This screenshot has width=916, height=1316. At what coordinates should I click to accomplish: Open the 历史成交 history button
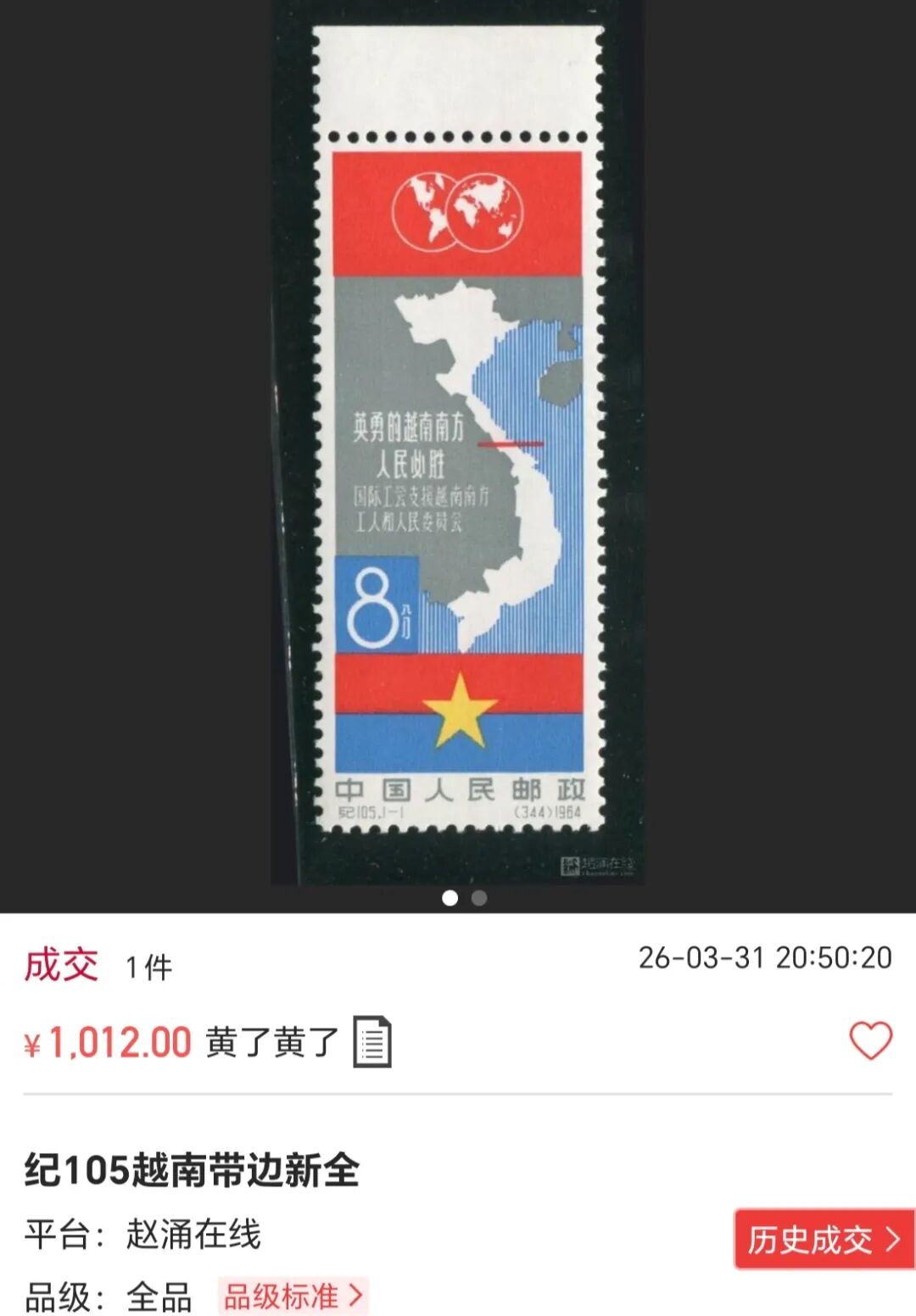(x=823, y=1240)
